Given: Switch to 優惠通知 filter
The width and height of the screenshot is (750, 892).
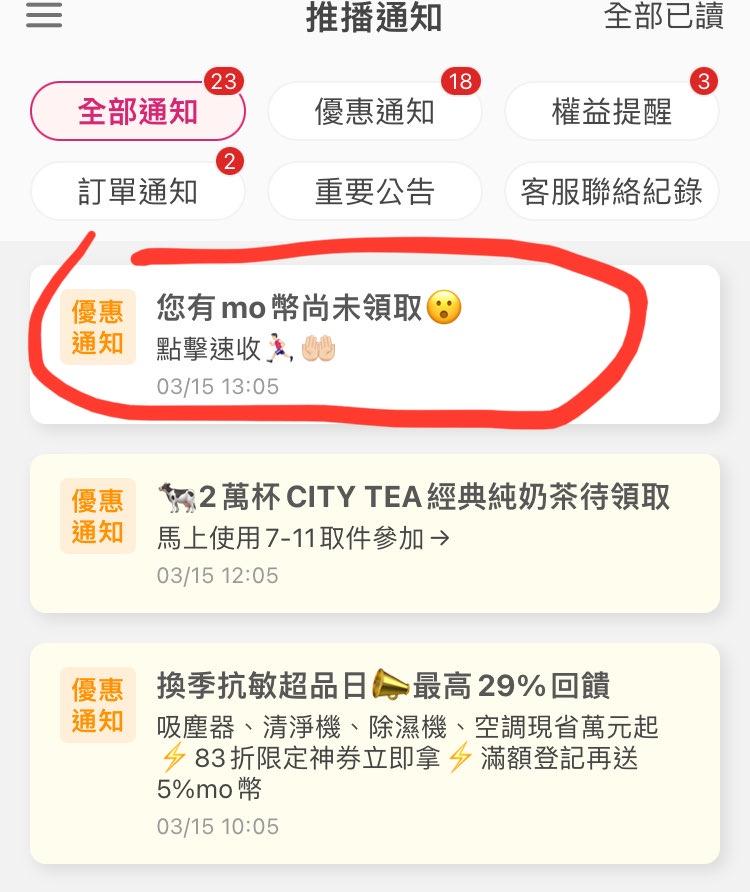Looking at the screenshot, I should pos(374,111).
